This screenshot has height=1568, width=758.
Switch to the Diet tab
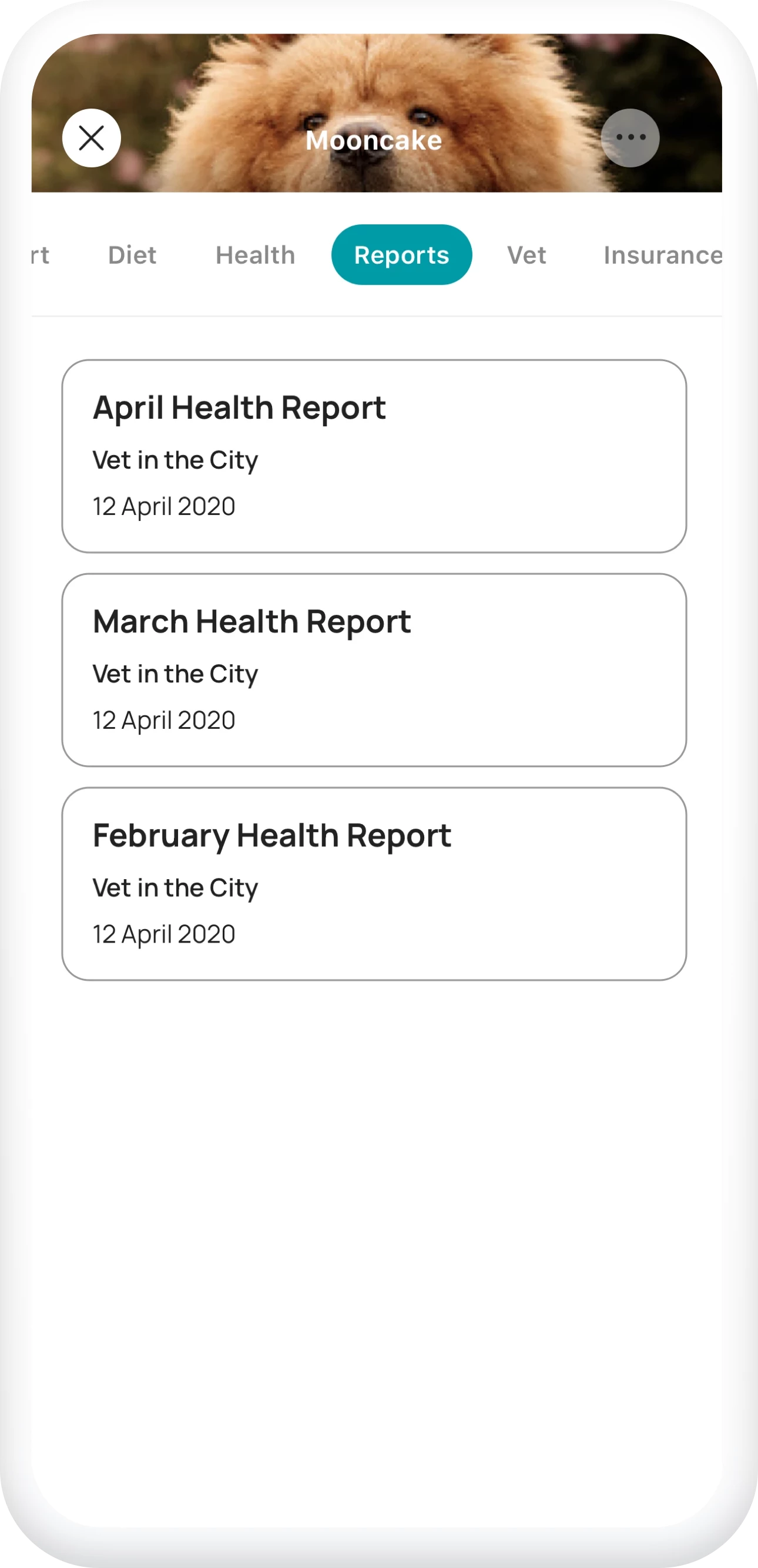(132, 255)
